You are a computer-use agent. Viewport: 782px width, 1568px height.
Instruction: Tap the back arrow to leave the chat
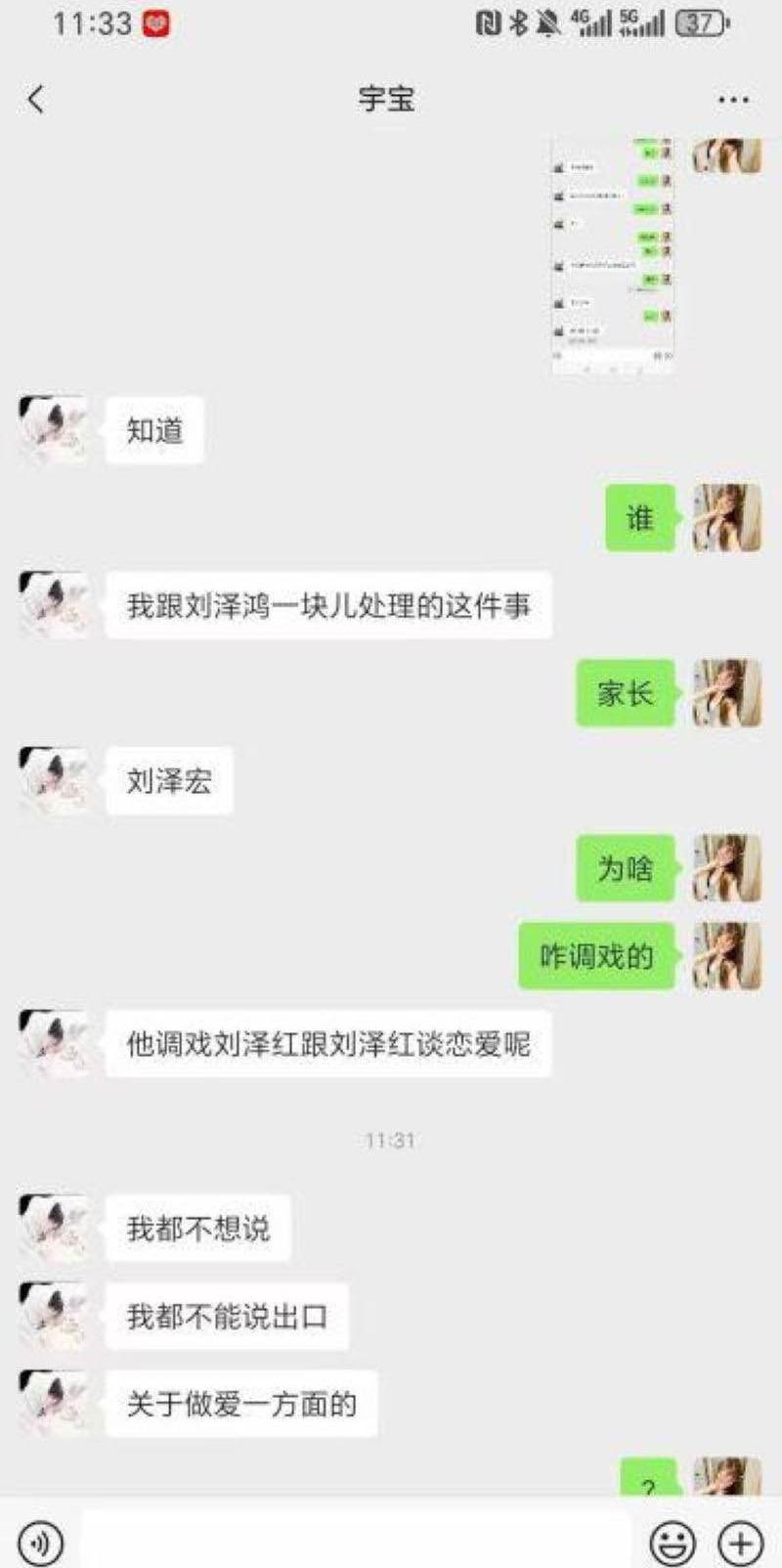tap(35, 97)
